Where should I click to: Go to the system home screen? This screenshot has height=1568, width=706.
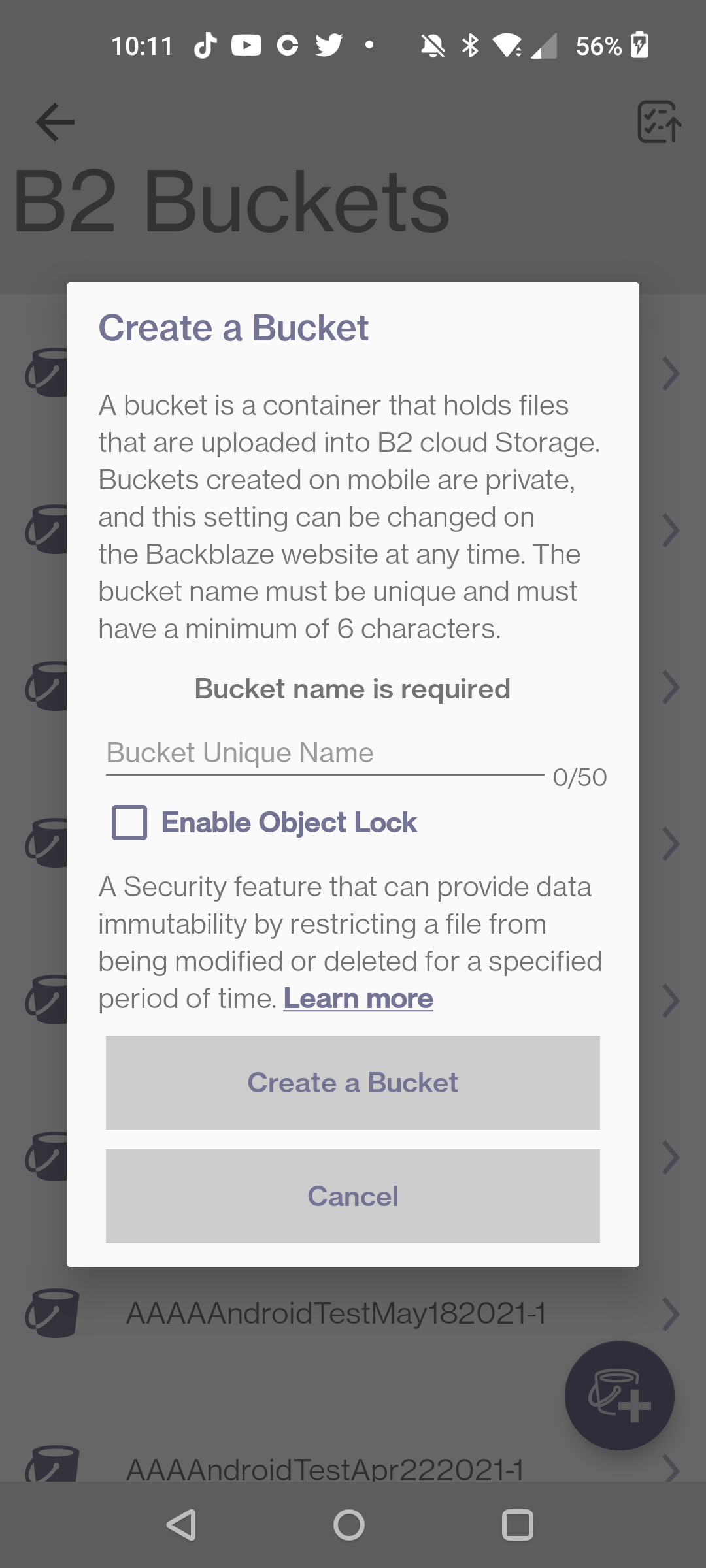click(x=349, y=1526)
